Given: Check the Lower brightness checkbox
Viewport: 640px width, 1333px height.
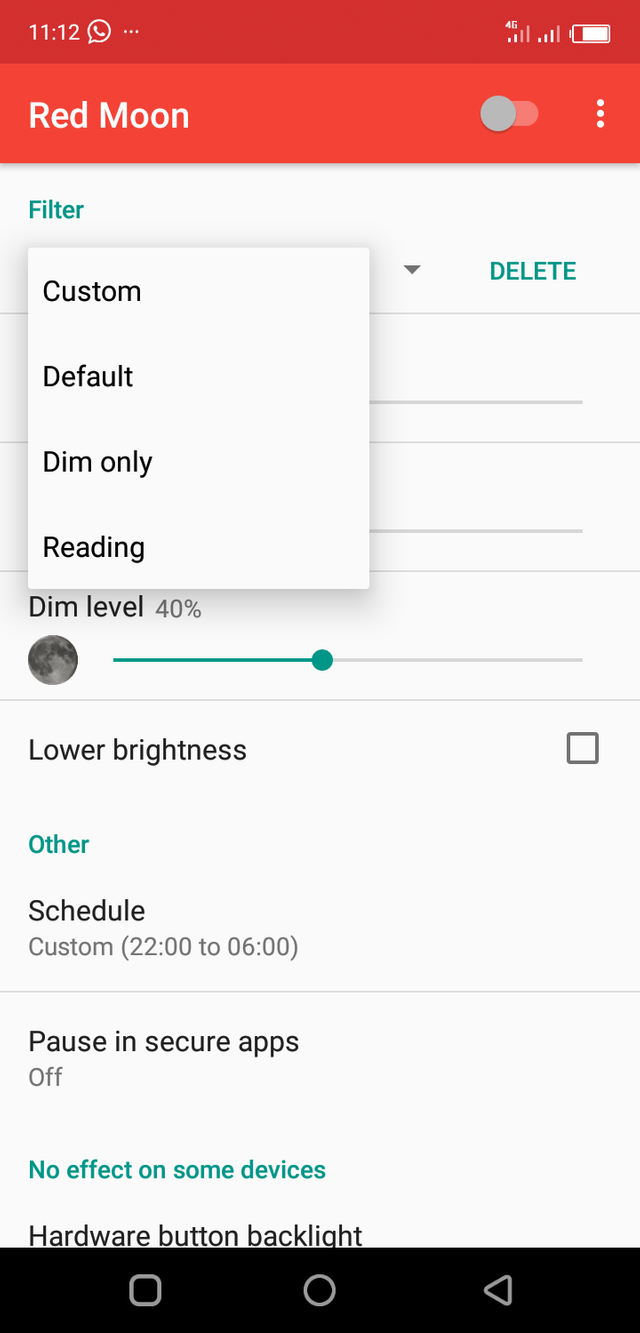Looking at the screenshot, I should tap(583, 749).
